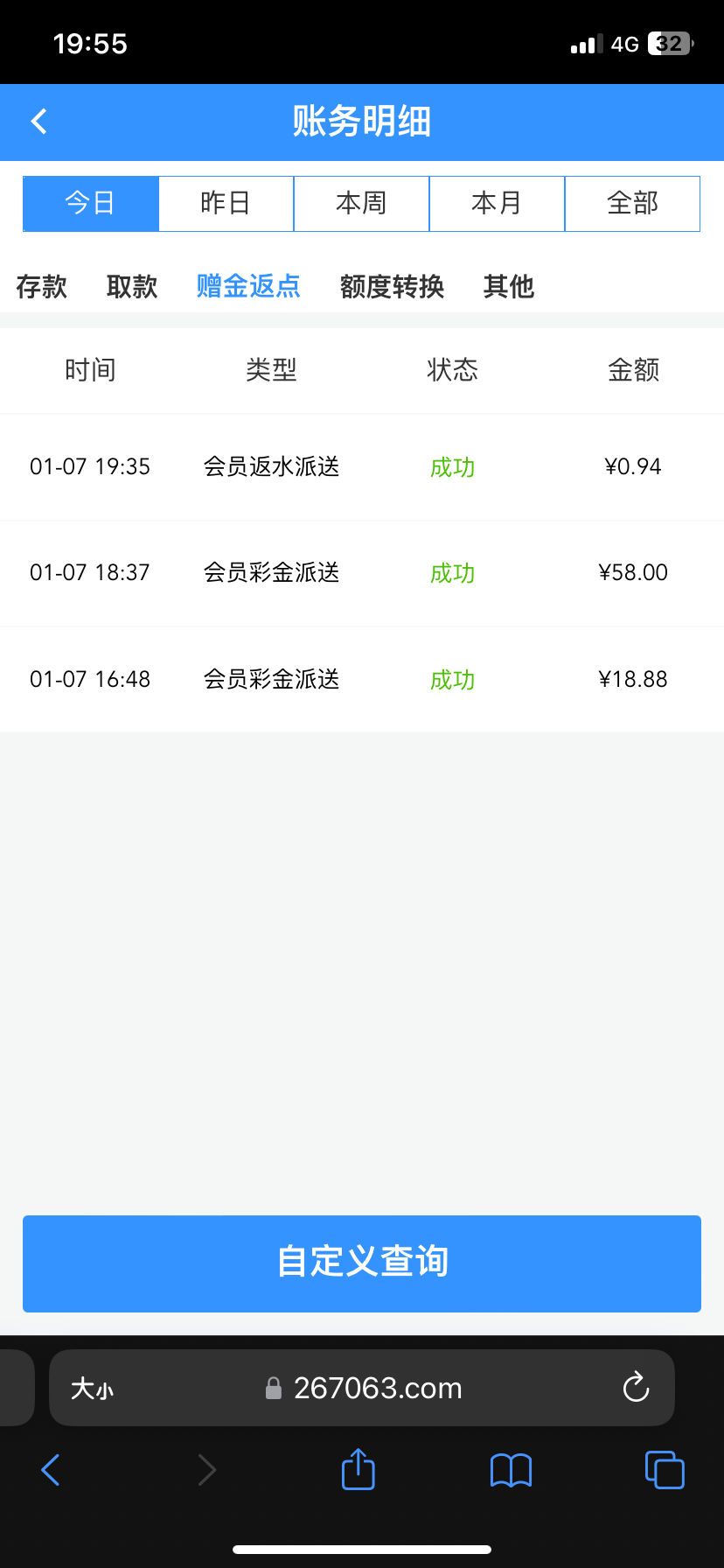Select the 今日 date filter
This screenshot has width=724, height=1568.
pos(91,204)
